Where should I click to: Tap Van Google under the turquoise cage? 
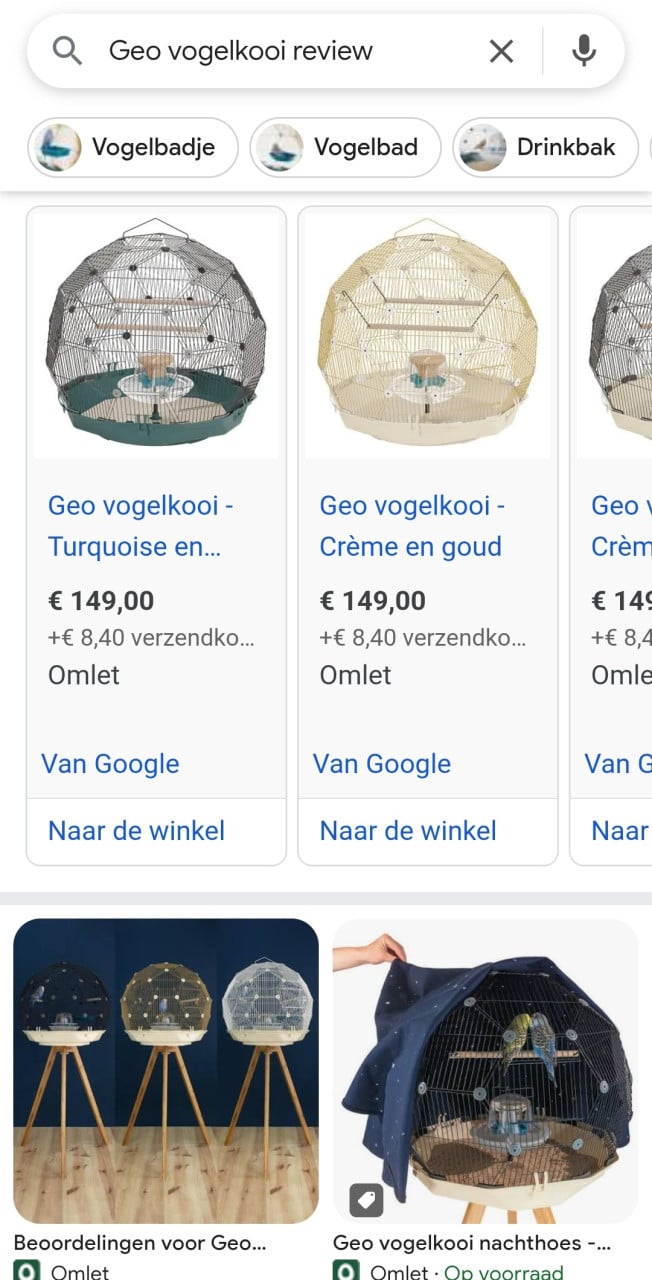click(x=110, y=764)
